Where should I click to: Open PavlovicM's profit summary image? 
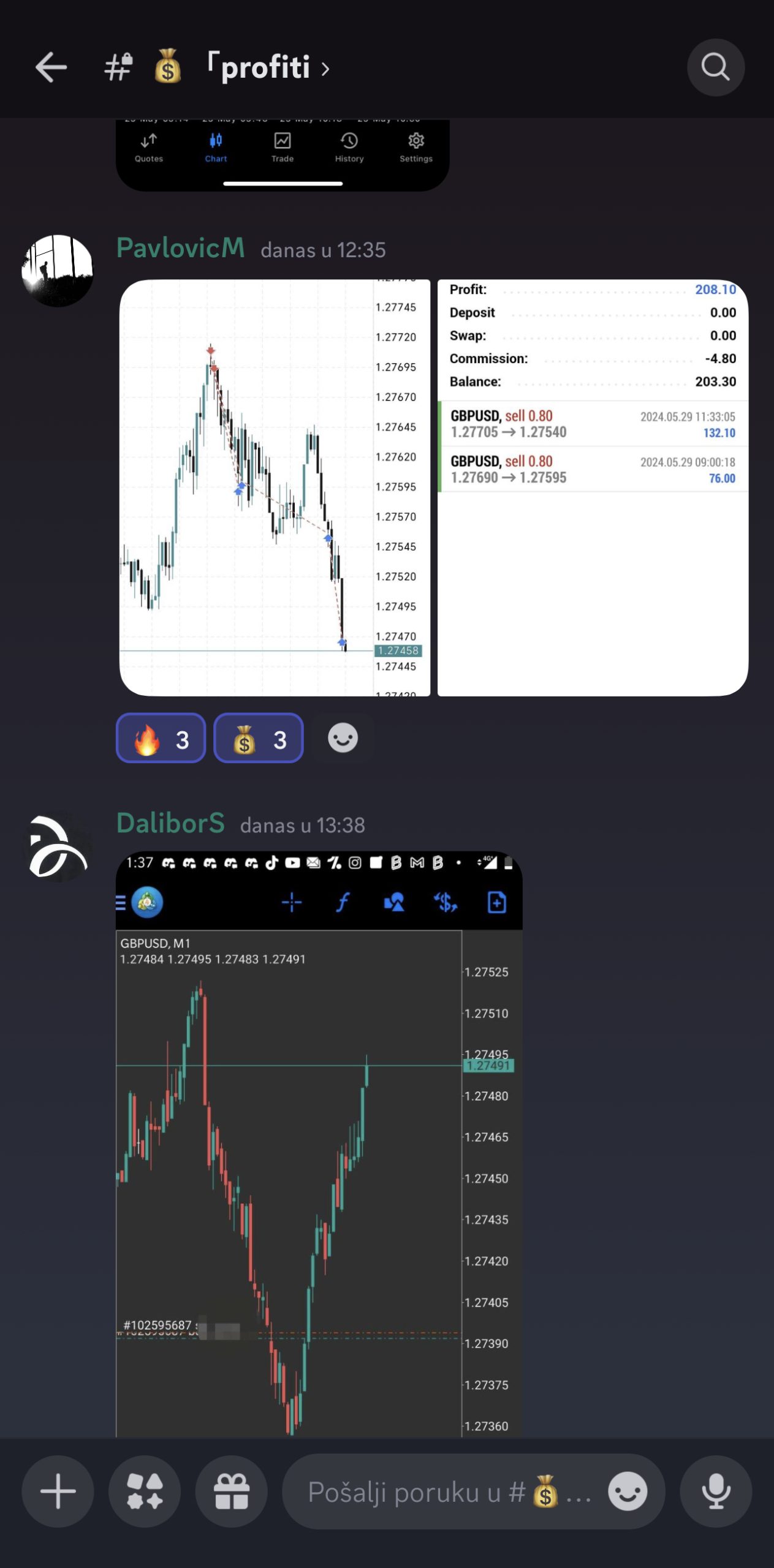click(x=592, y=488)
